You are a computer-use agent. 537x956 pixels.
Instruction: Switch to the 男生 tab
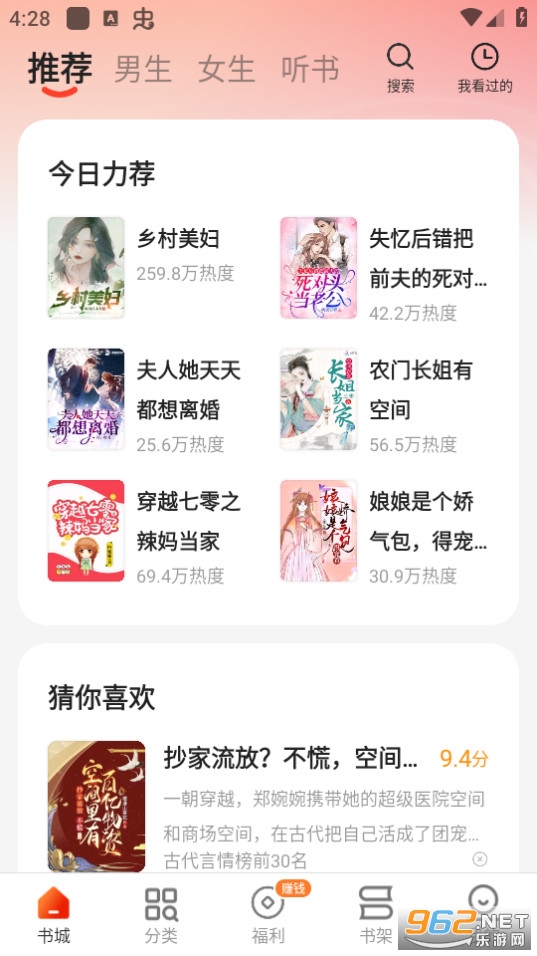point(143,69)
